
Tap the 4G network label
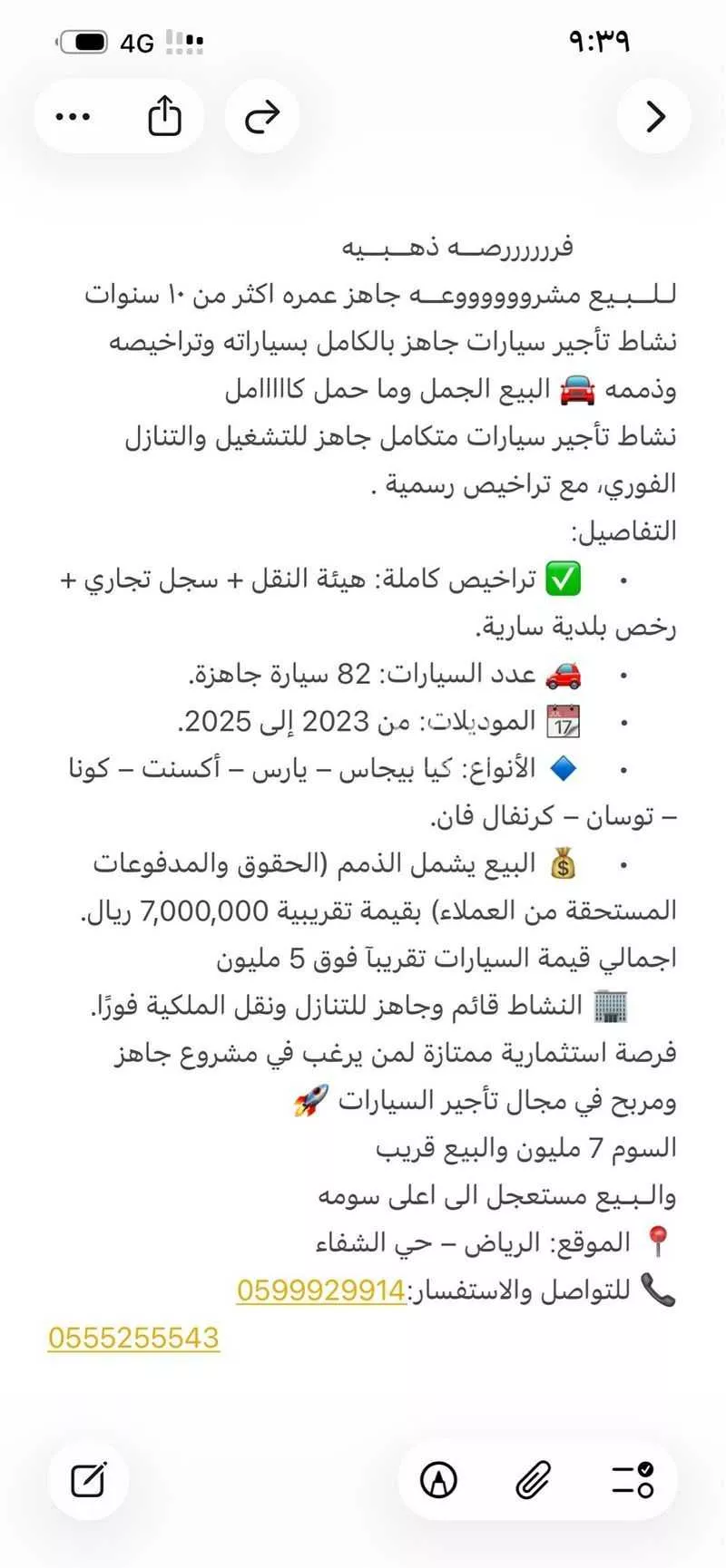(136, 41)
